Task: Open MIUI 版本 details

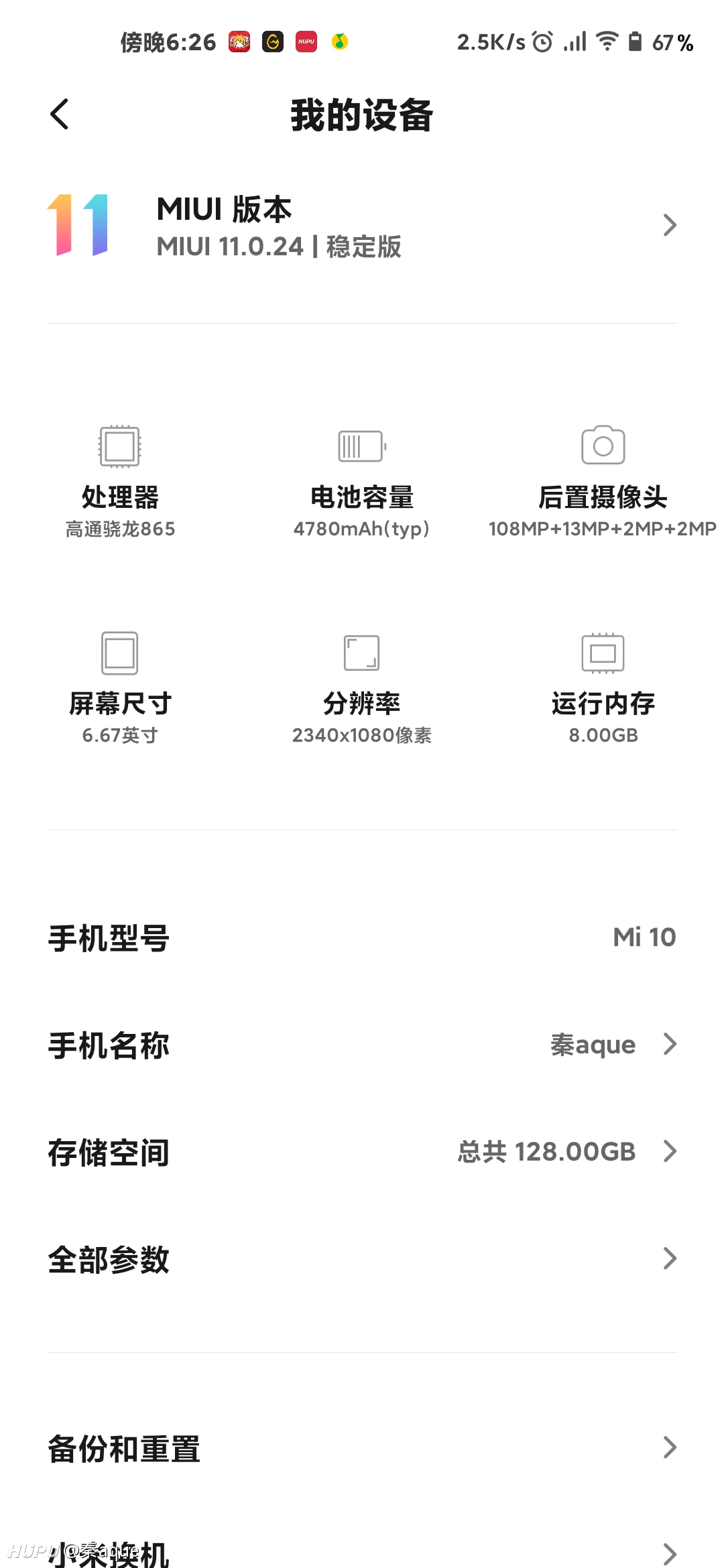Action: pos(362,226)
